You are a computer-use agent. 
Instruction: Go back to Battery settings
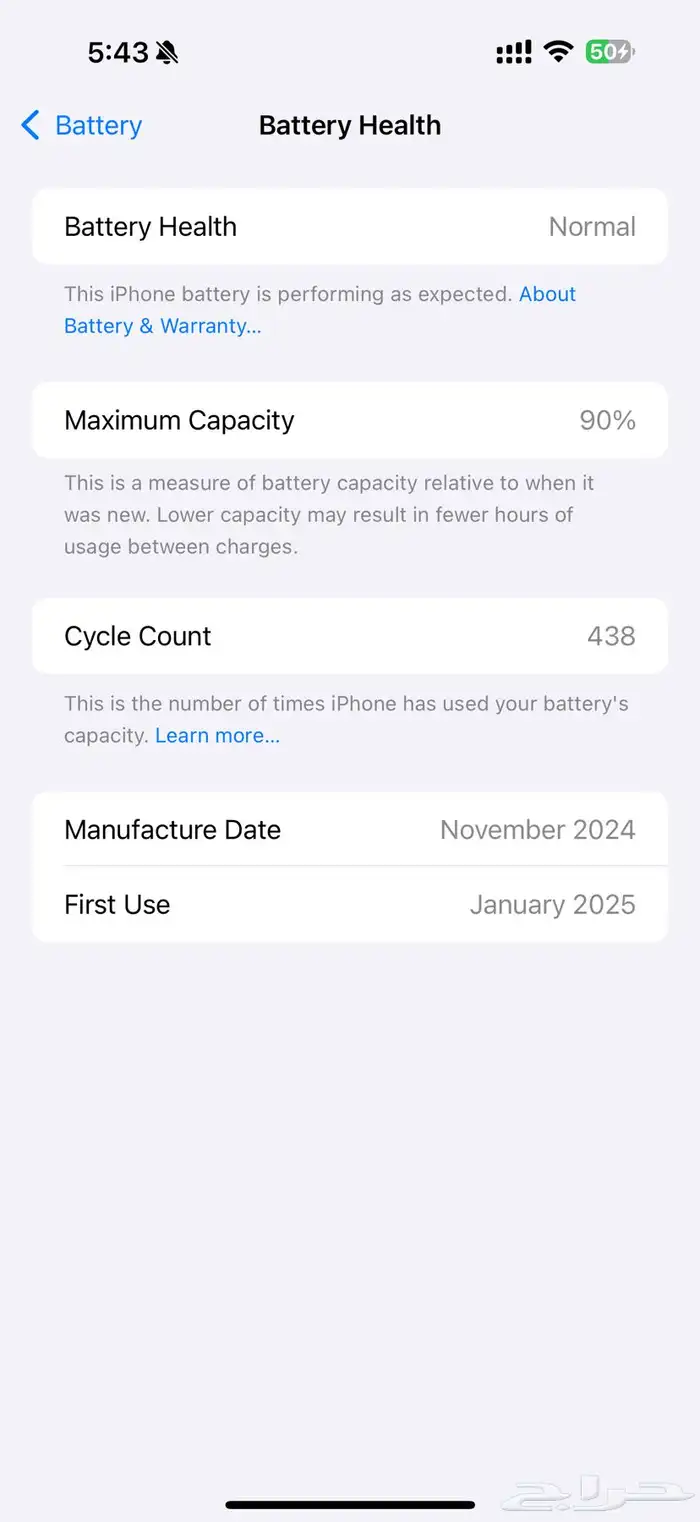82,126
